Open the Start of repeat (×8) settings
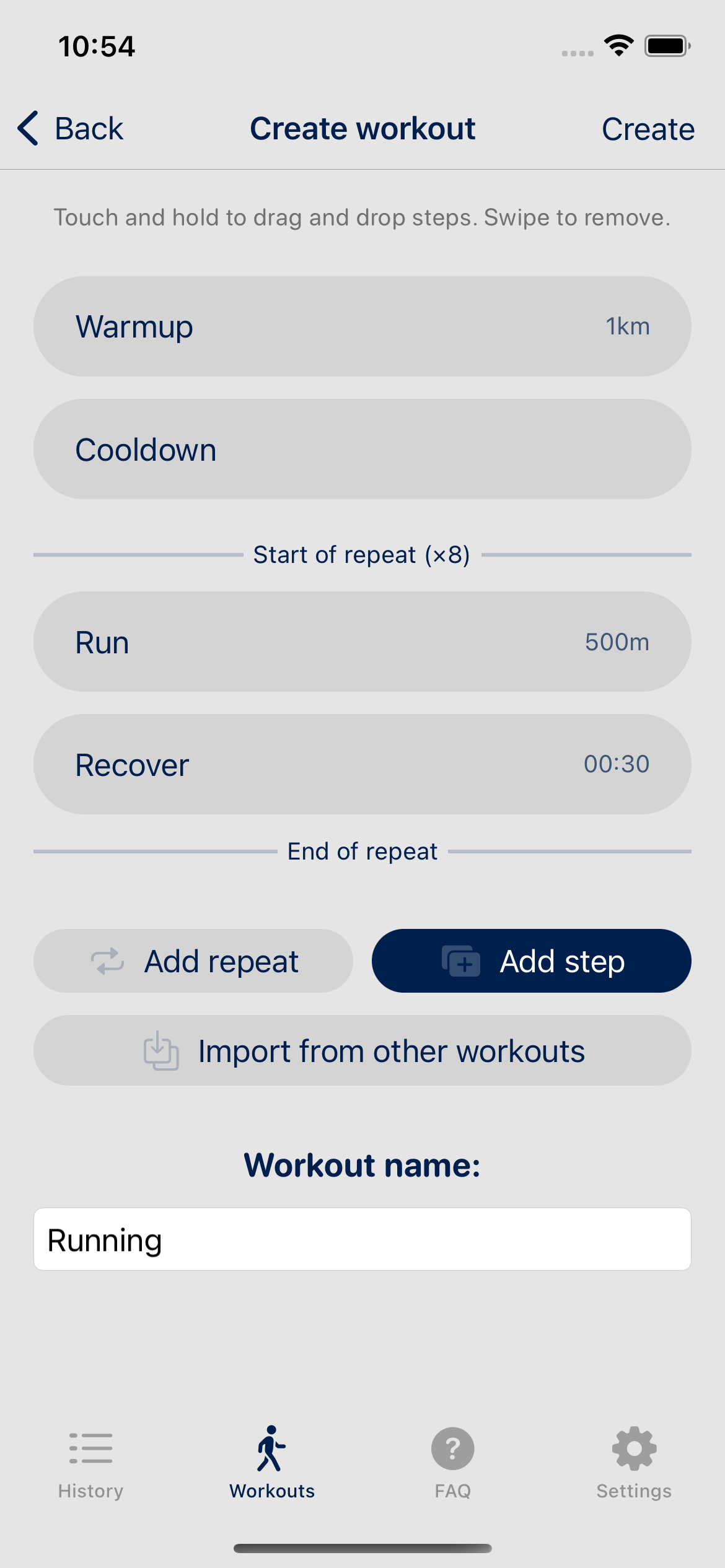 [x=362, y=555]
